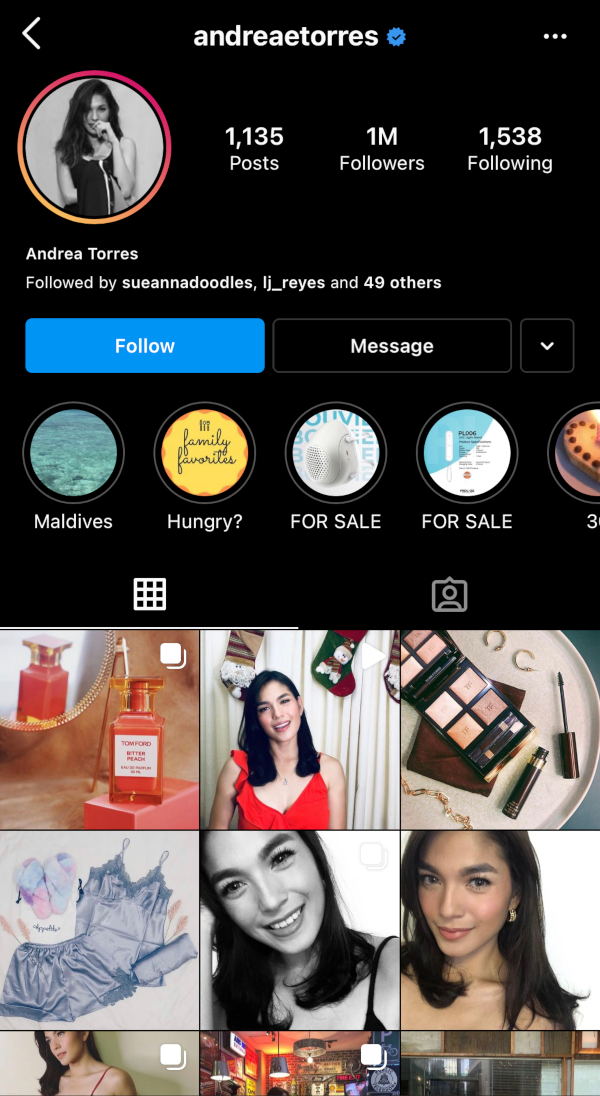
Task: Open the FOR SALE highlight with white speaker
Action: click(x=335, y=453)
